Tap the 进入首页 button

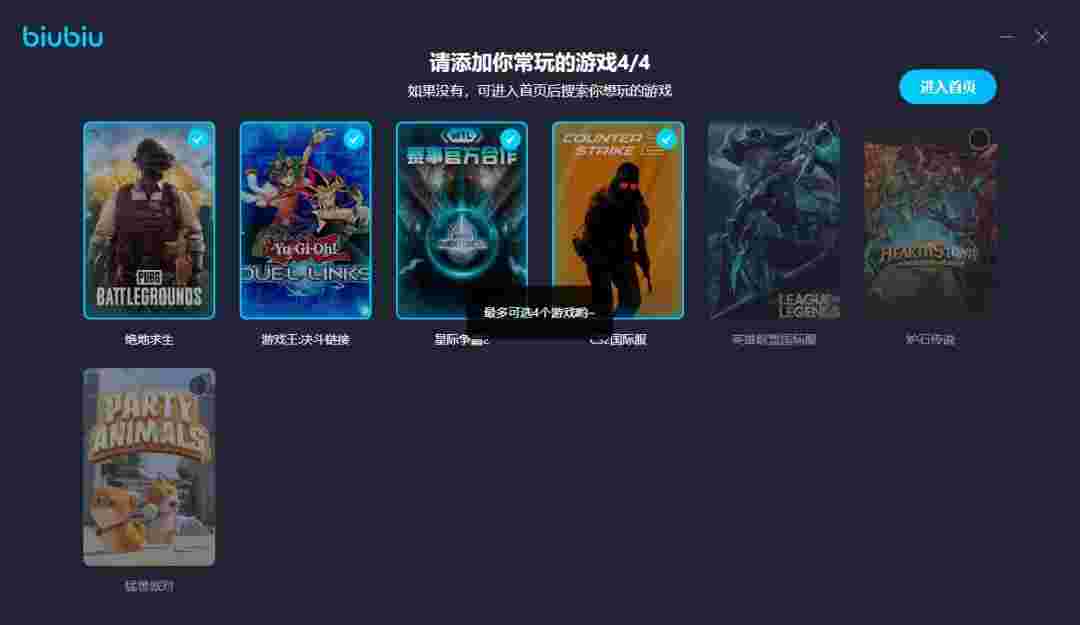coord(947,87)
